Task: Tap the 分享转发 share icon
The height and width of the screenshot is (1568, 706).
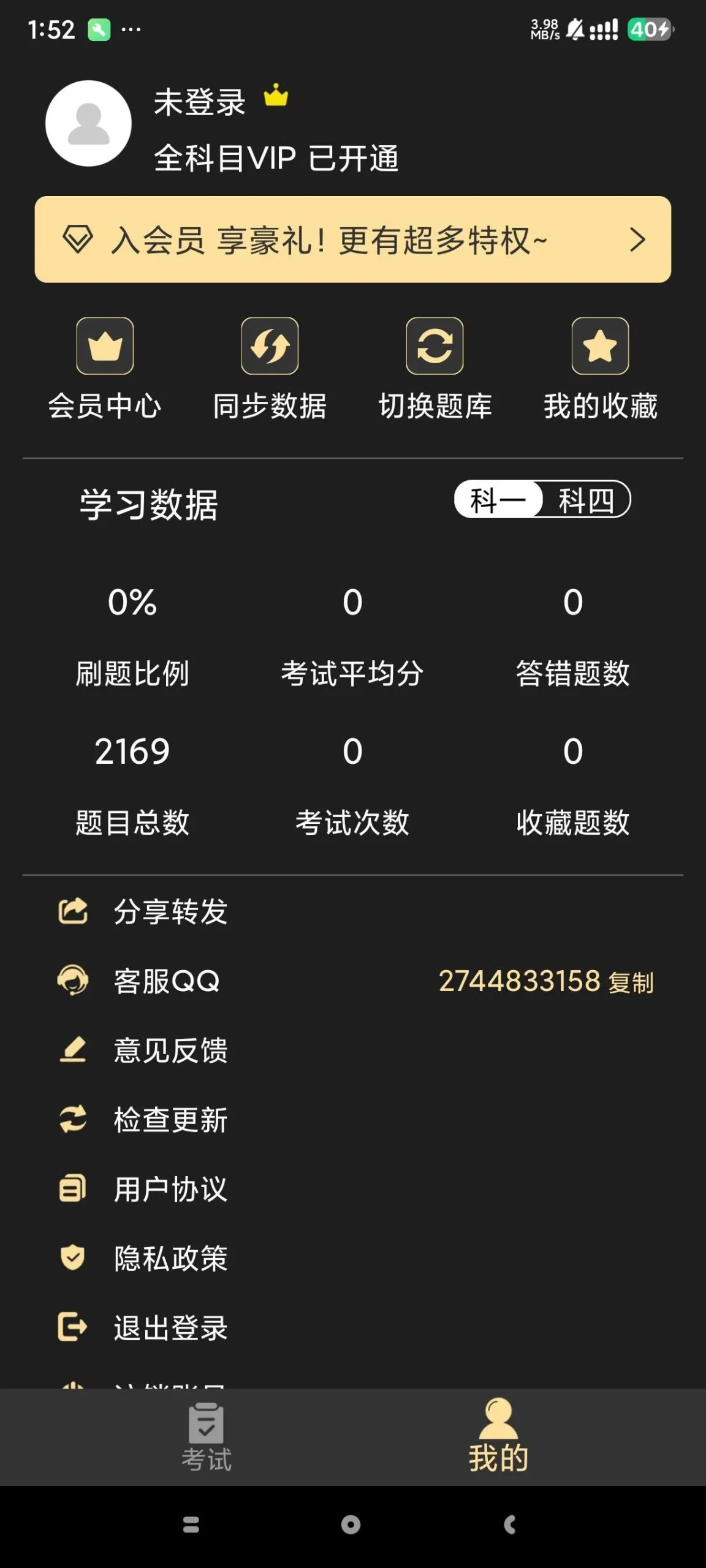Action: (74, 912)
